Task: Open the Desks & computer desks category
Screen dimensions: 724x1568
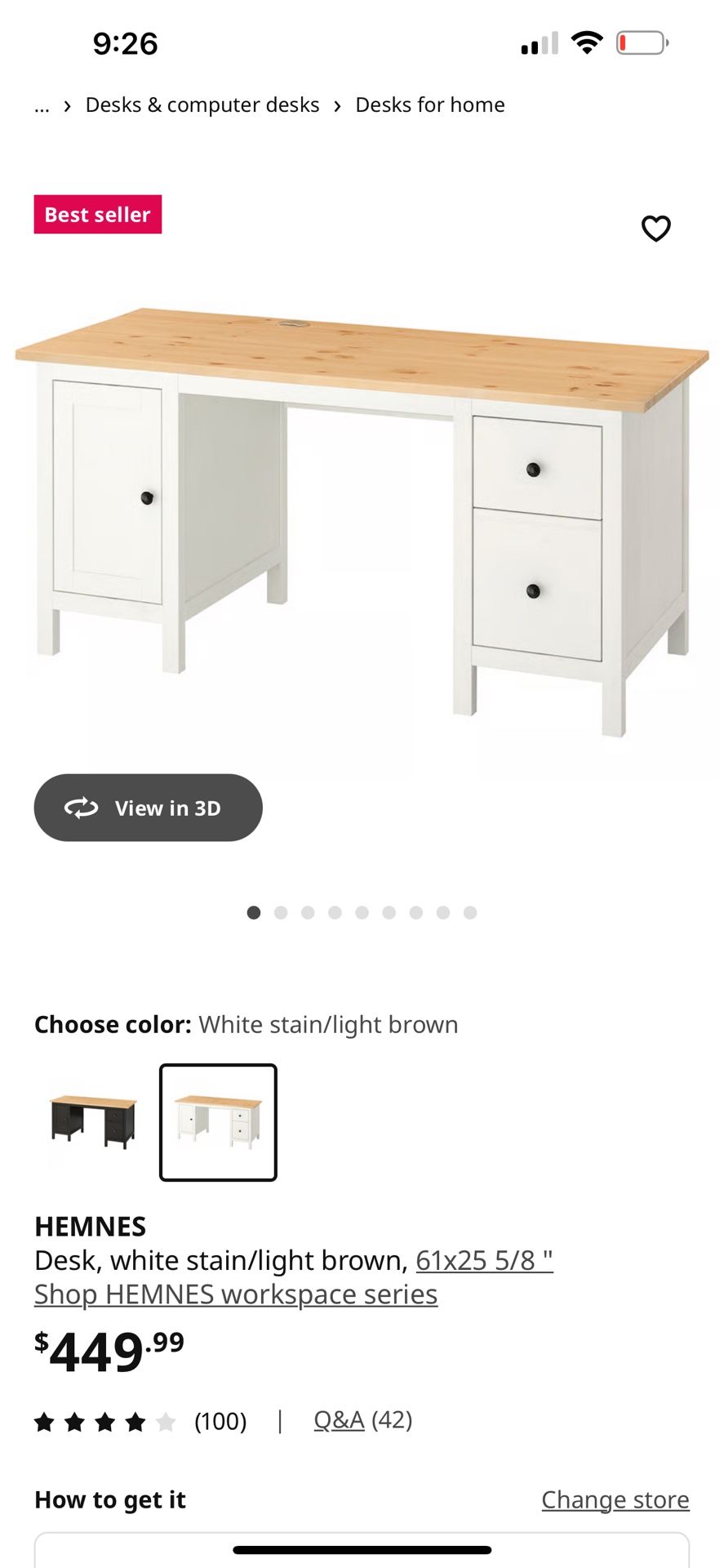Action: coord(202,105)
